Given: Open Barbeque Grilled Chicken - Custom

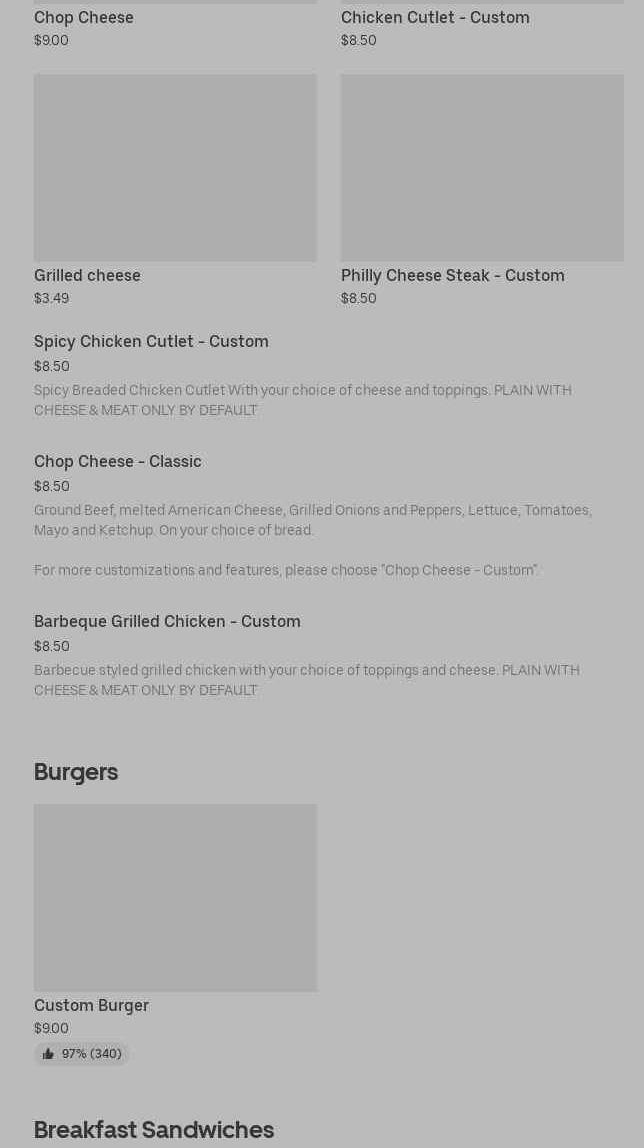Looking at the screenshot, I should point(329,655).
